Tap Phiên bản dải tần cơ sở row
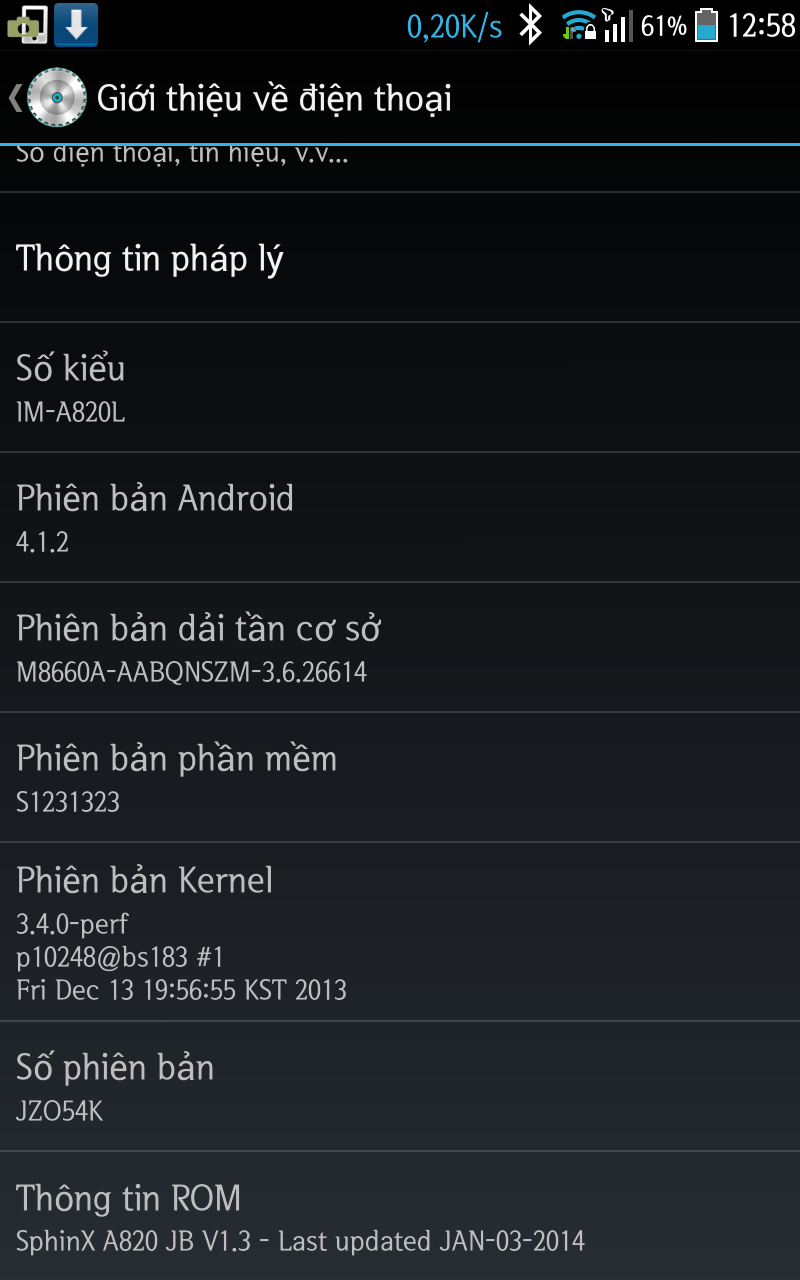The height and width of the screenshot is (1280, 800). tap(400, 648)
